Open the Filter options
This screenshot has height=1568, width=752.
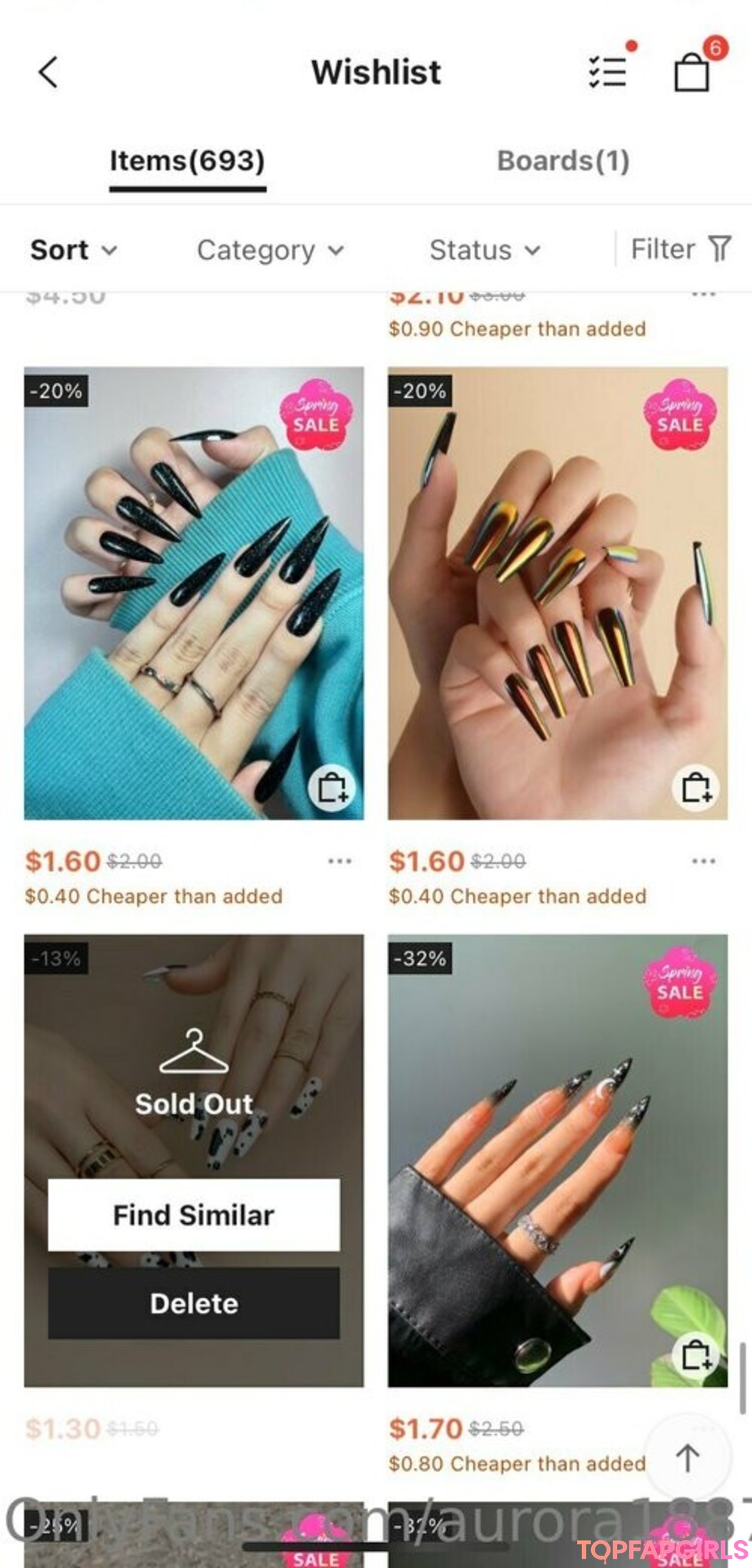(x=680, y=249)
